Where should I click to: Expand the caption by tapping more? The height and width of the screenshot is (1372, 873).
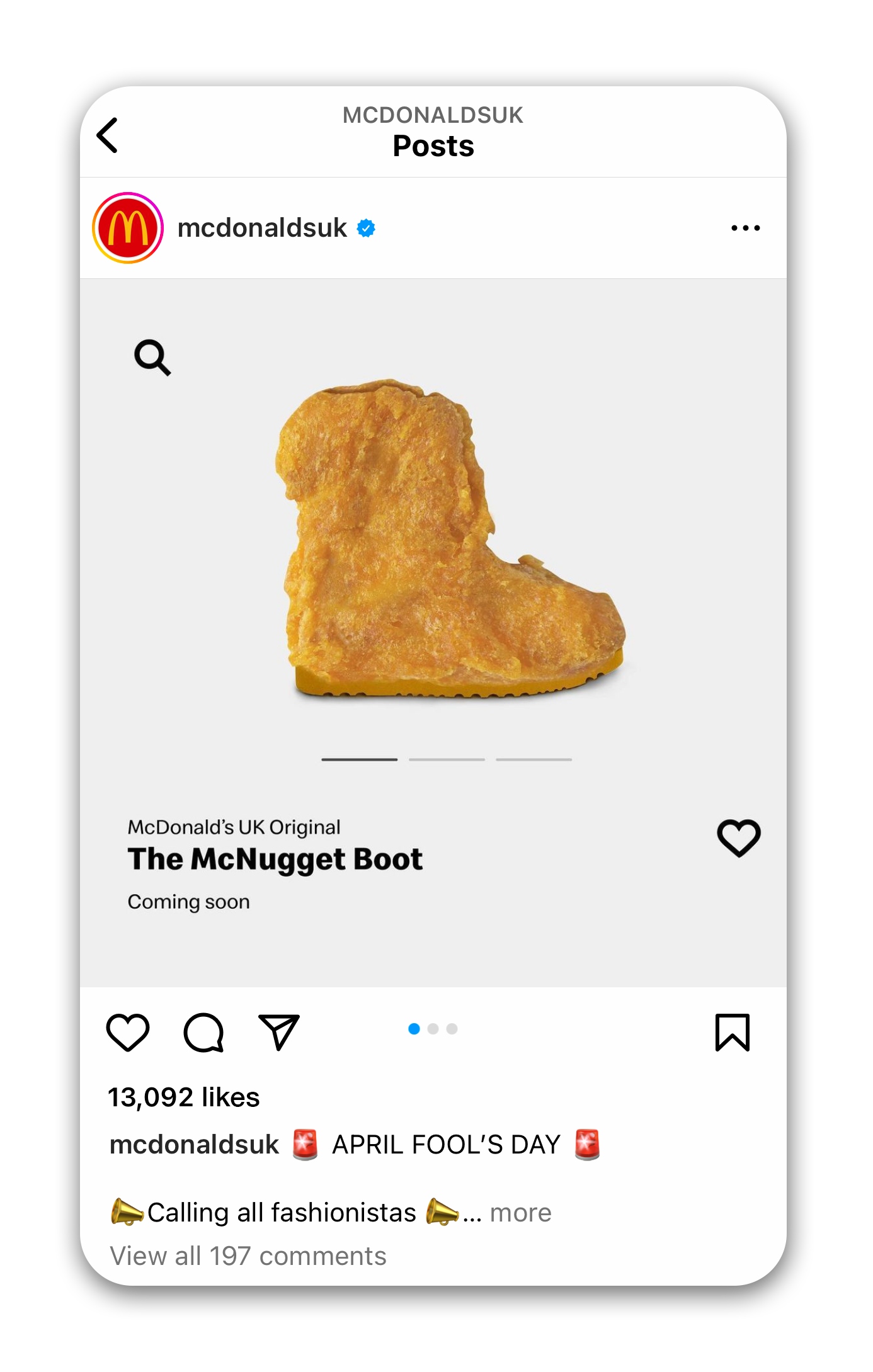(x=520, y=1212)
